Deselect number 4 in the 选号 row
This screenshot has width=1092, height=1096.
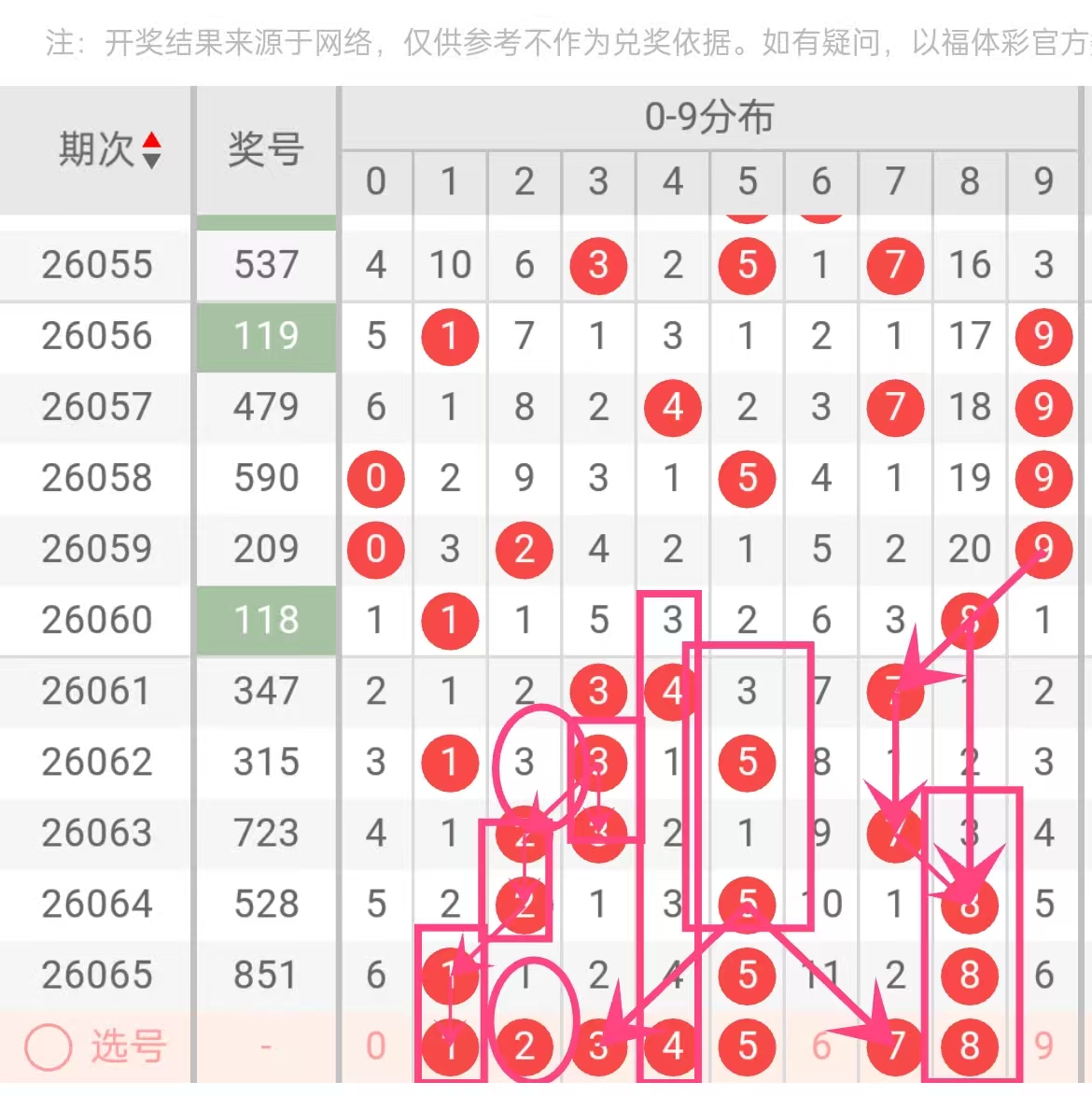click(673, 1047)
